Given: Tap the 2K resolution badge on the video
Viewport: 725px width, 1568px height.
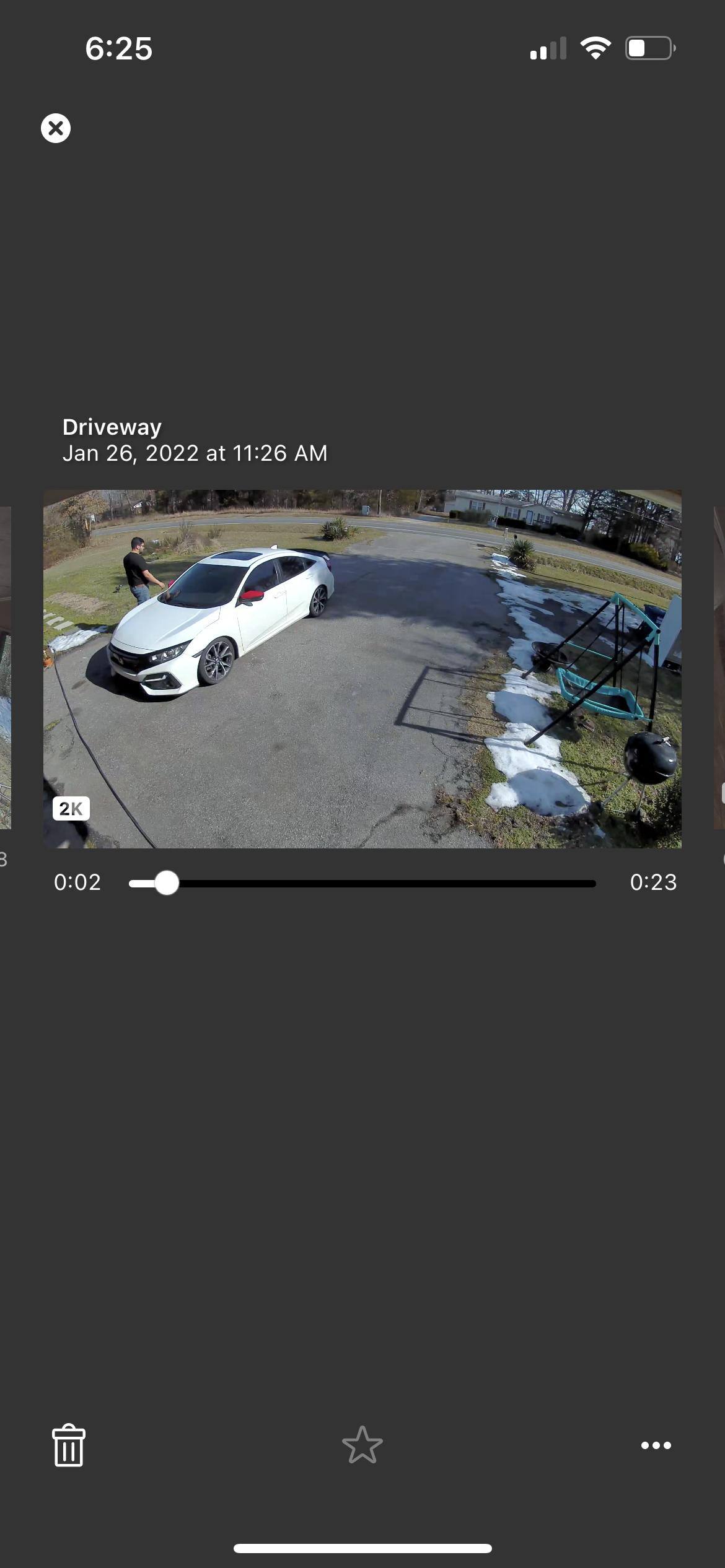Looking at the screenshot, I should [70, 808].
